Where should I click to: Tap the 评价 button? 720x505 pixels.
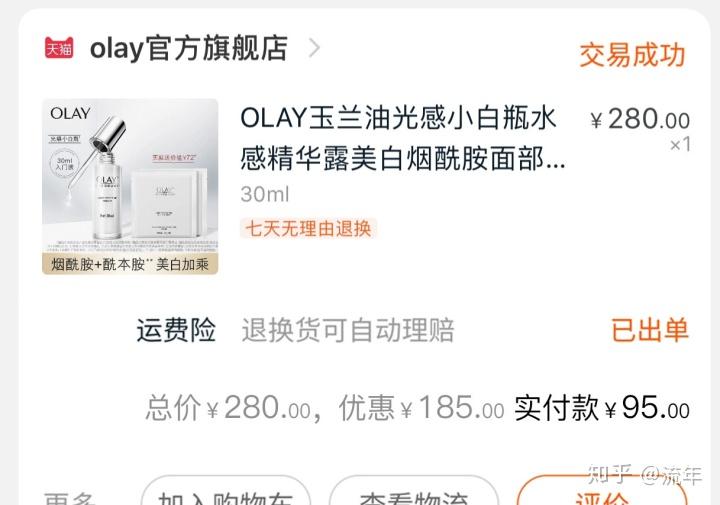tap(601, 495)
